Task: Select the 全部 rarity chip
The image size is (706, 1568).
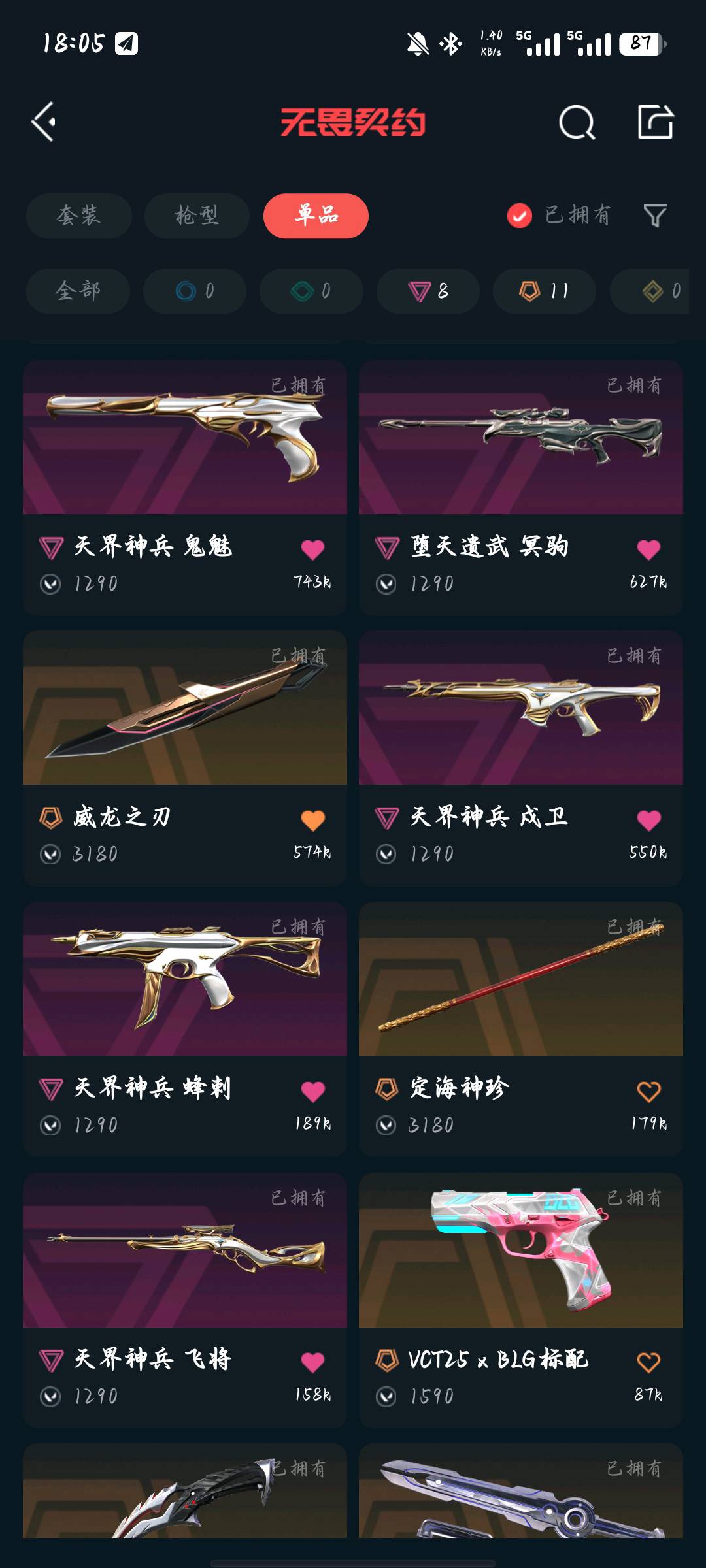Action: (78, 291)
